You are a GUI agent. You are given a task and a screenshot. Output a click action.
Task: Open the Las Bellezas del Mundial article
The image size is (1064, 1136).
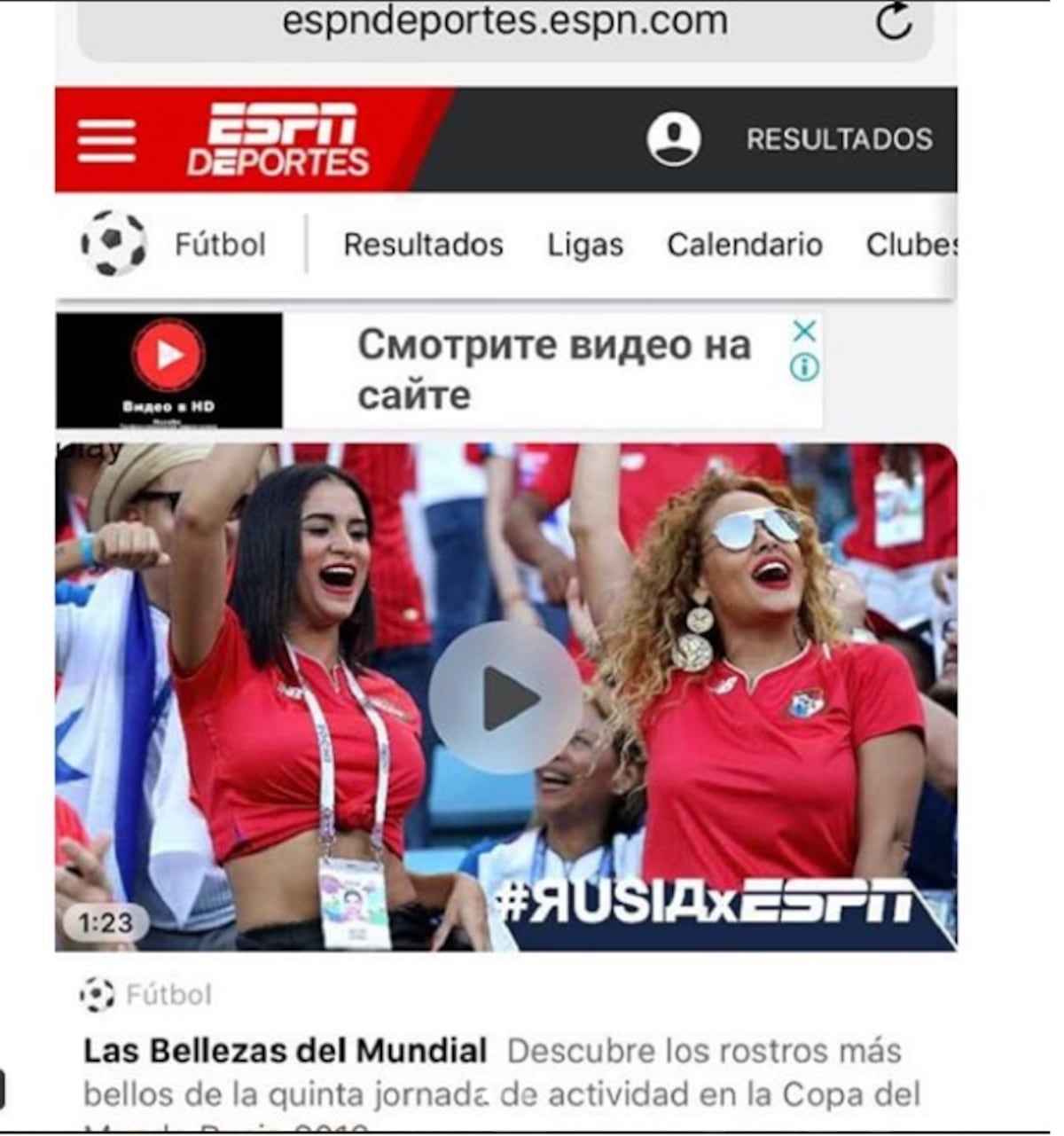pyautogui.click(x=284, y=1051)
